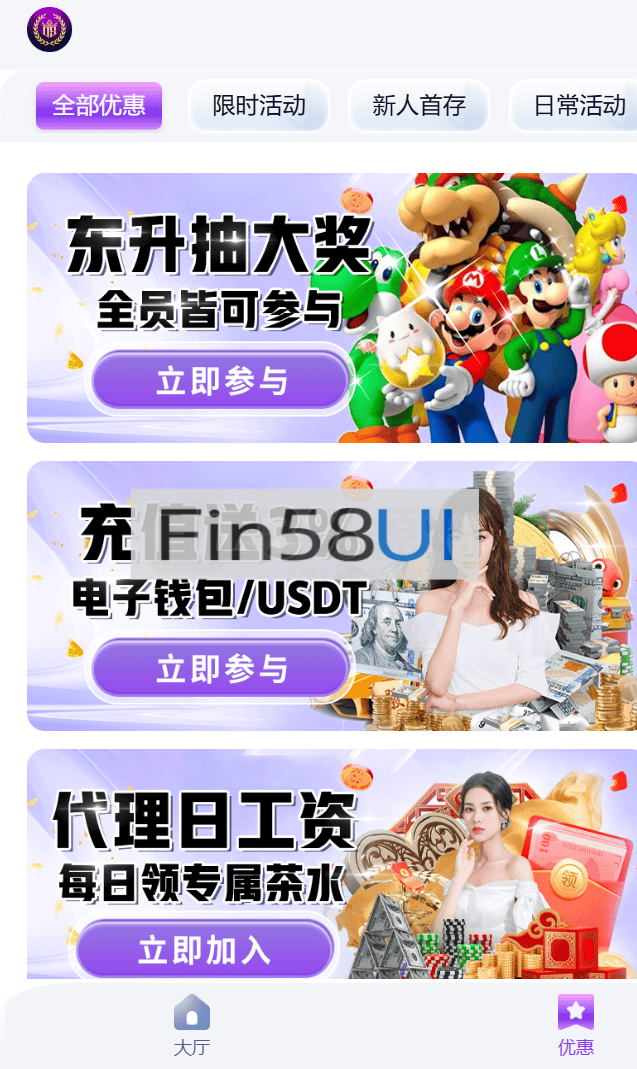Screen dimensions: 637x1069
Task: Go to the 大厅 tab
Action: pos(191,1025)
